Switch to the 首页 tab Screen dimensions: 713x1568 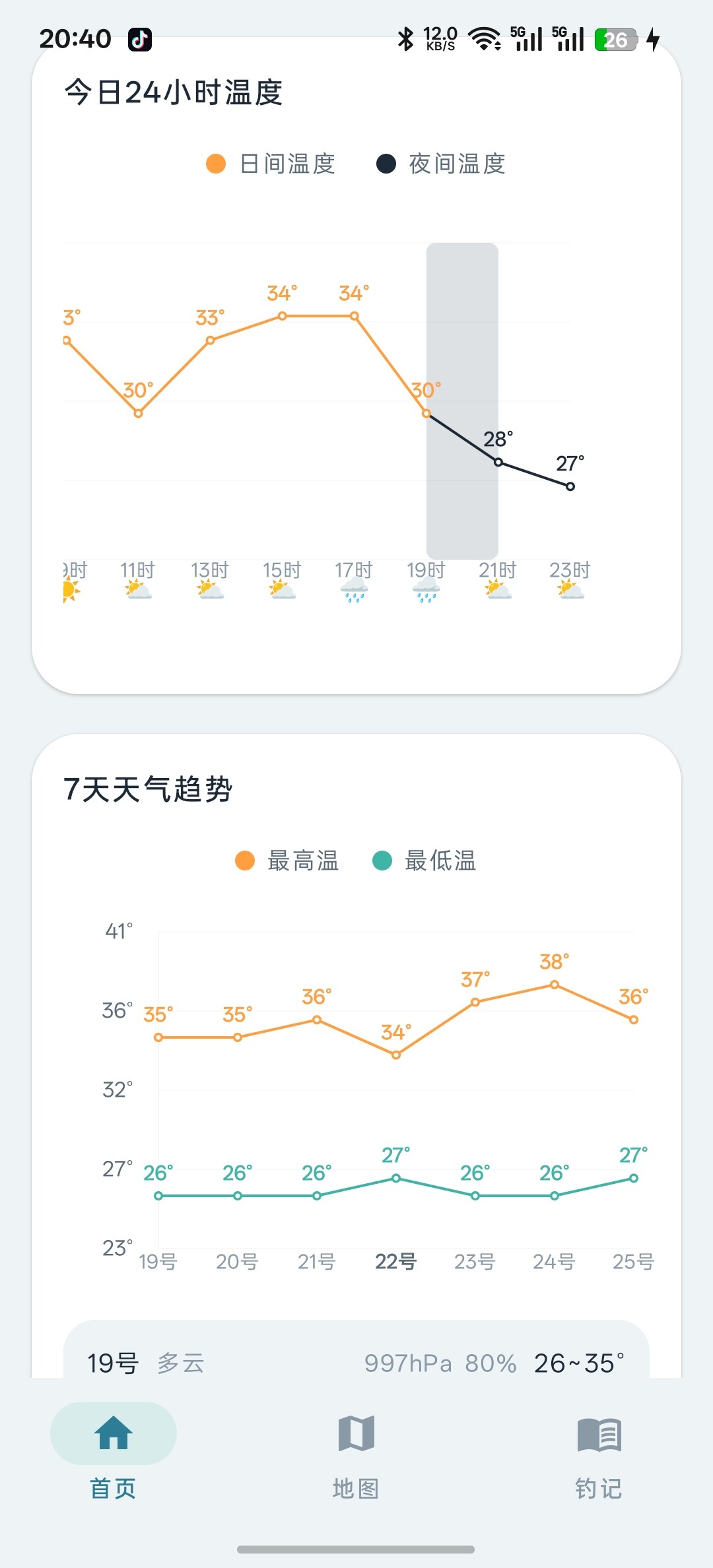(114, 1451)
